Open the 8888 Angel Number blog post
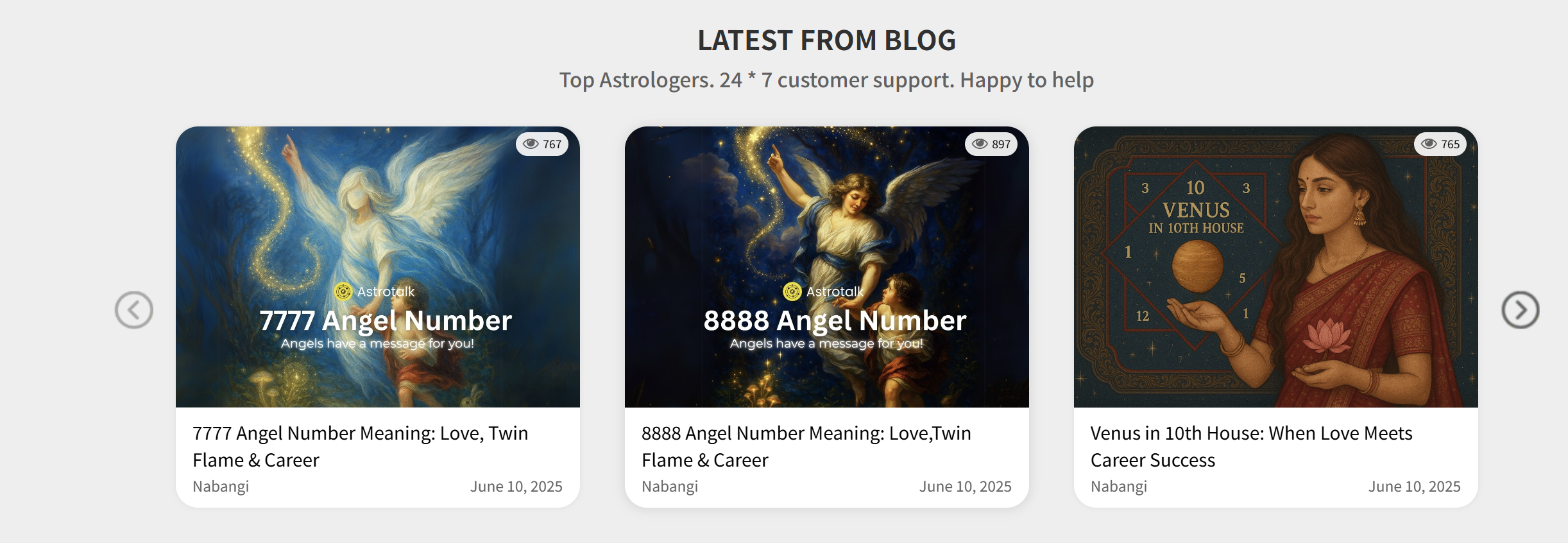This screenshot has height=543, width=1568. pyautogui.click(x=806, y=446)
